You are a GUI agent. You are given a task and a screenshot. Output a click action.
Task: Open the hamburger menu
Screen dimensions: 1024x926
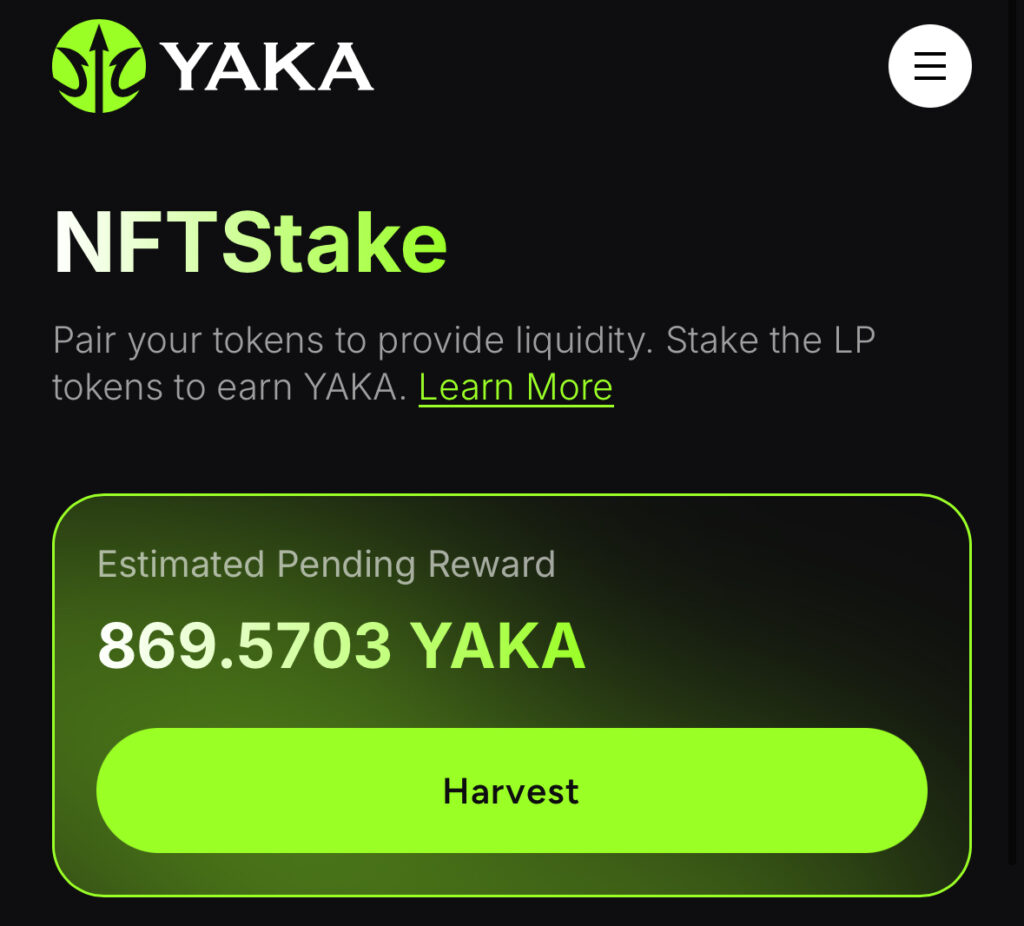pyautogui.click(x=929, y=66)
